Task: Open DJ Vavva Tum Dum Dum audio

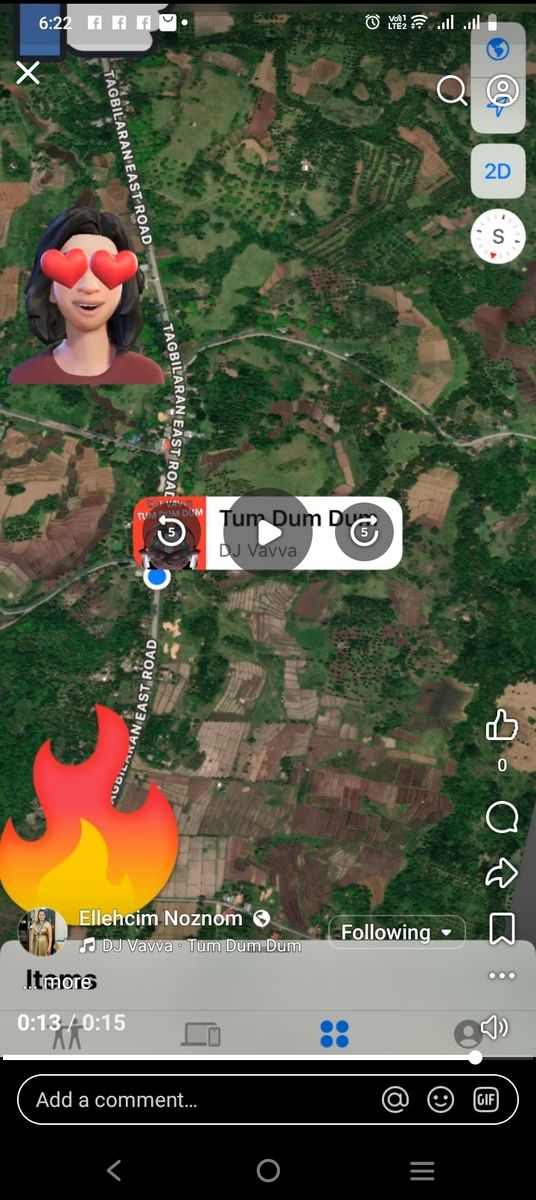Action: click(x=190, y=945)
